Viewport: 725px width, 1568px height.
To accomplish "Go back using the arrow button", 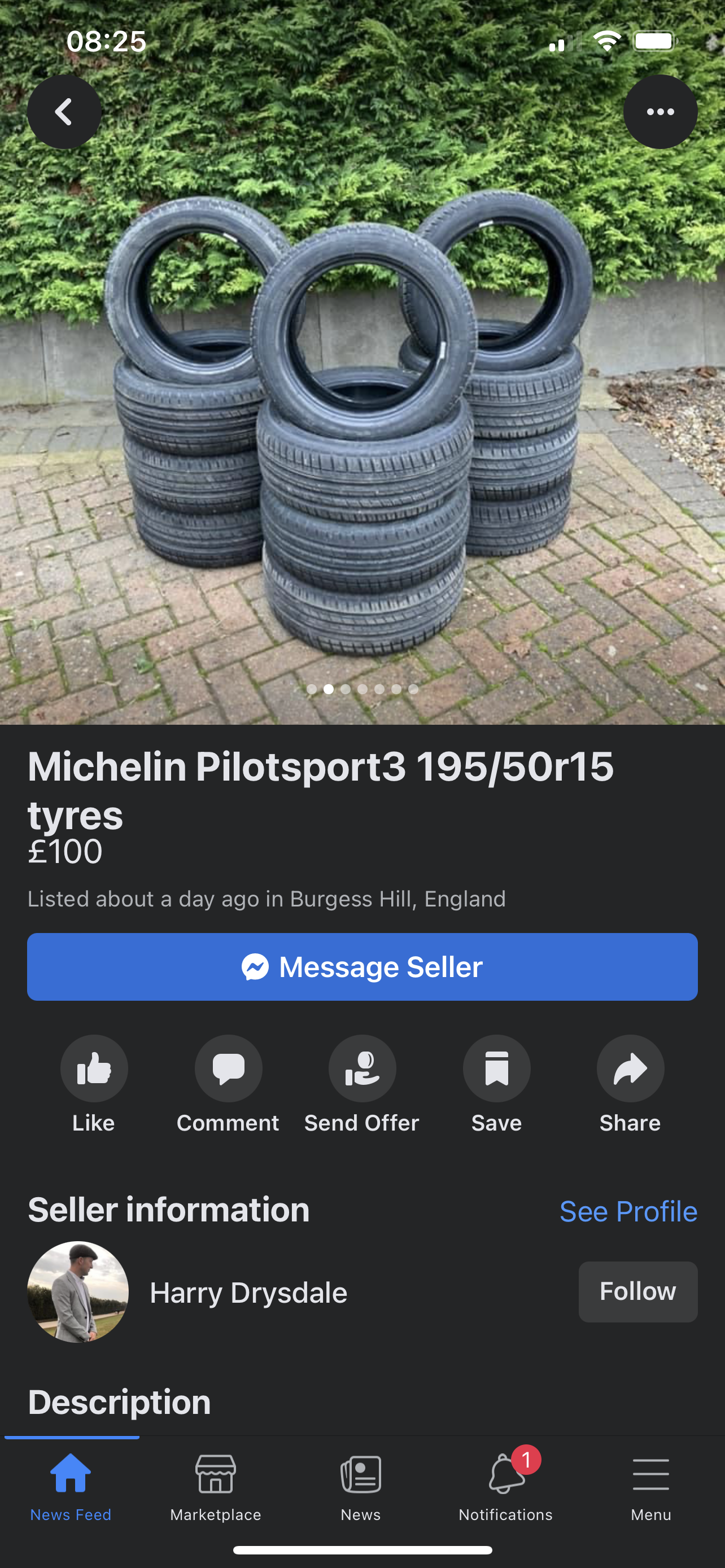I will pos(64,112).
